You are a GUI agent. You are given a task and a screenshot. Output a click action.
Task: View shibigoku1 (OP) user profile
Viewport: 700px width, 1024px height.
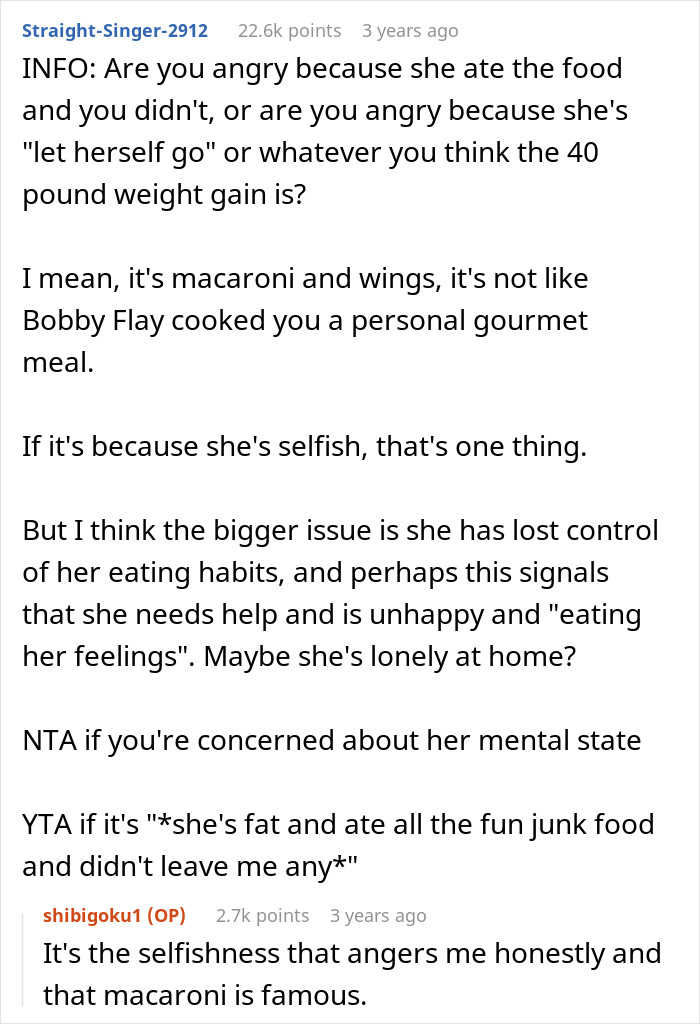(114, 915)
